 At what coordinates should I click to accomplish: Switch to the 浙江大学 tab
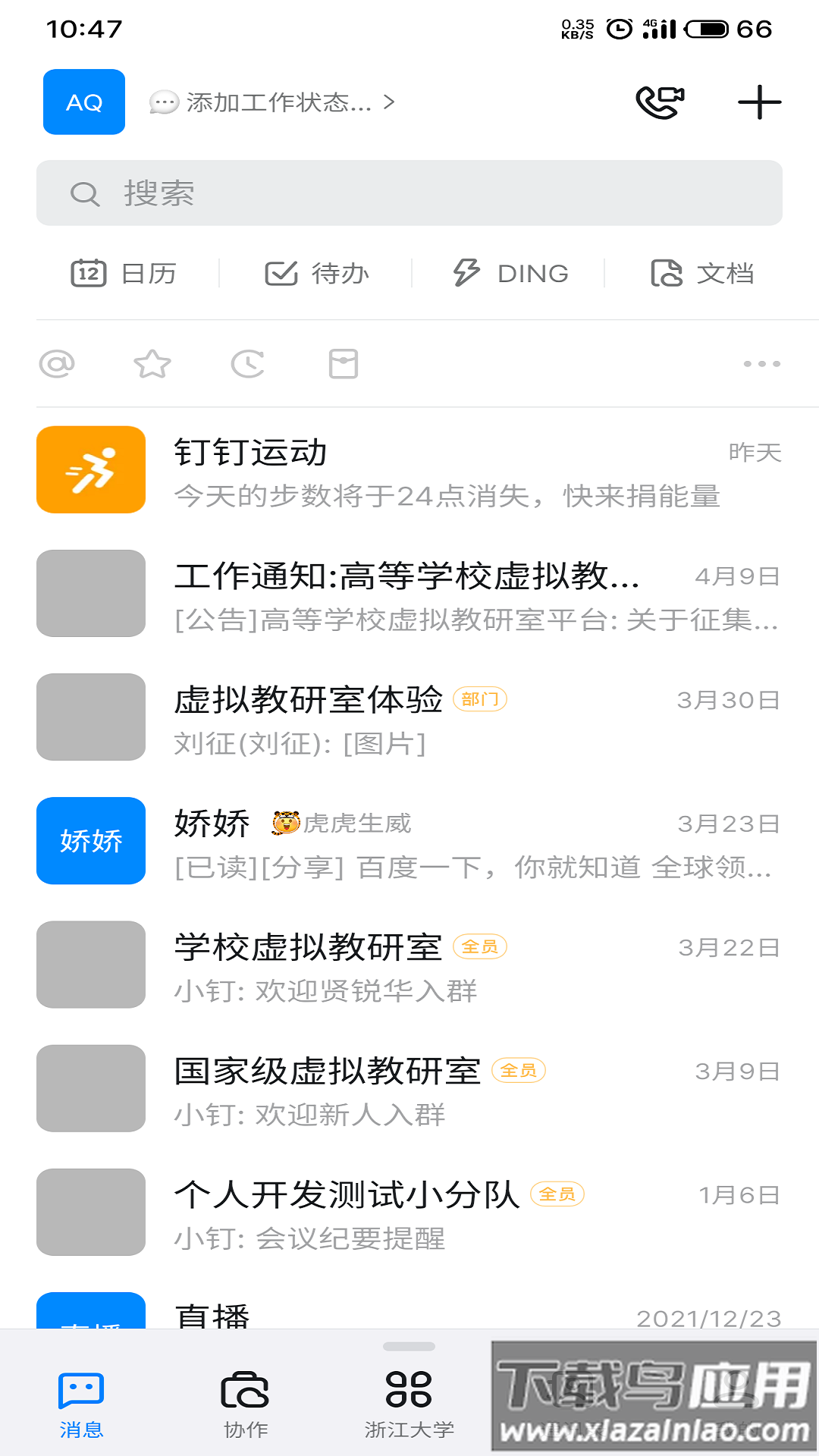click(409, 1407)
